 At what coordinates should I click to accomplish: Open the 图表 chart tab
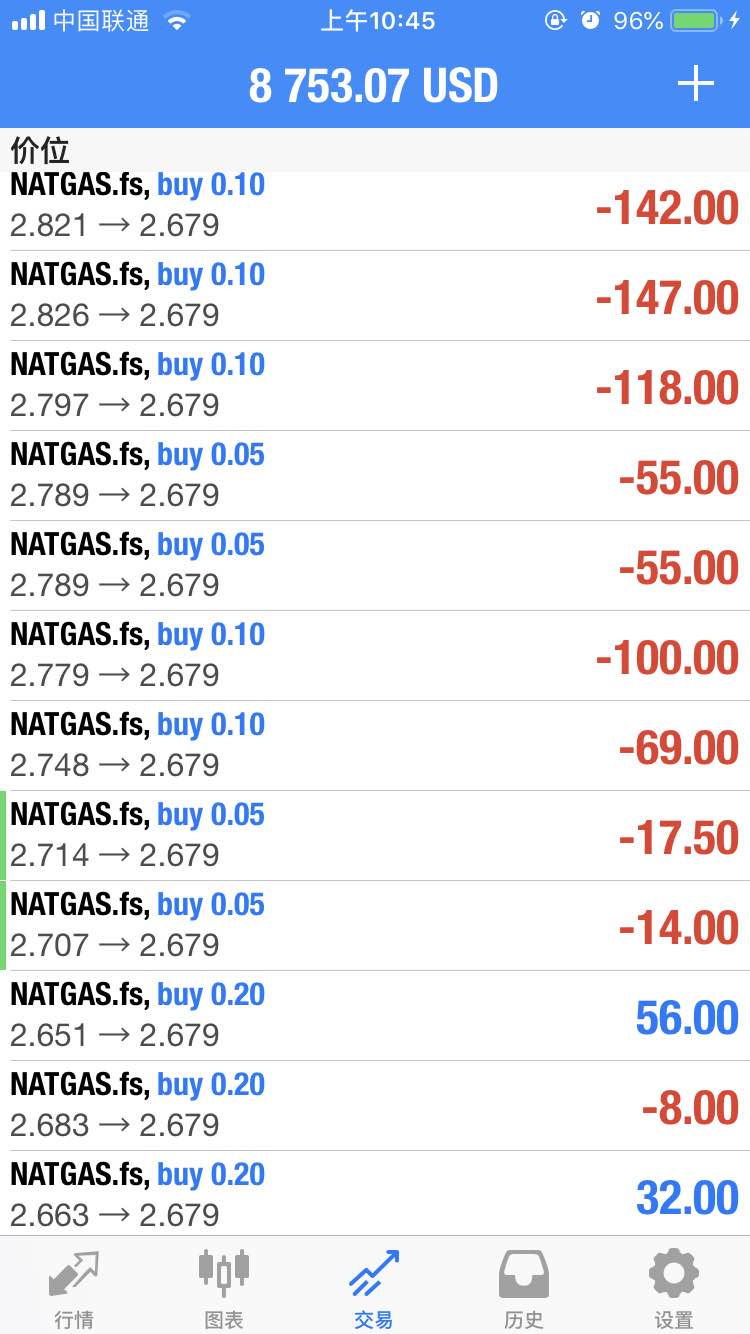point(224,1288)
